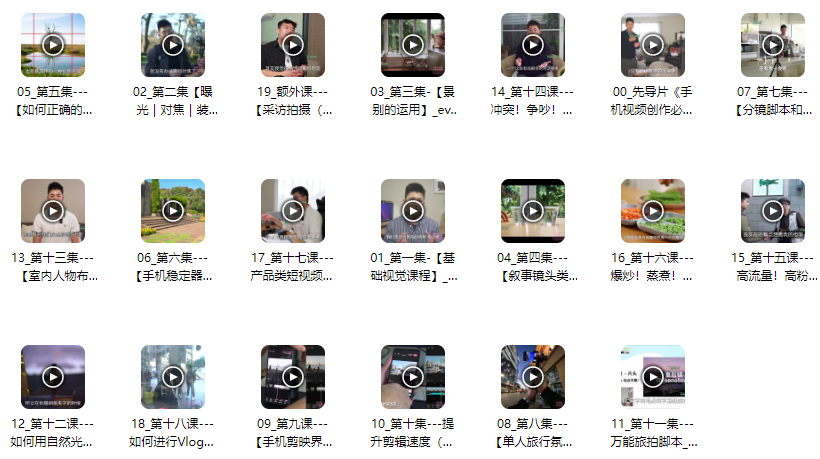This screenshot has width=820, height=459.
Task: Play video 14_第十四课 冲突 争吵
Action: [533, 45]
